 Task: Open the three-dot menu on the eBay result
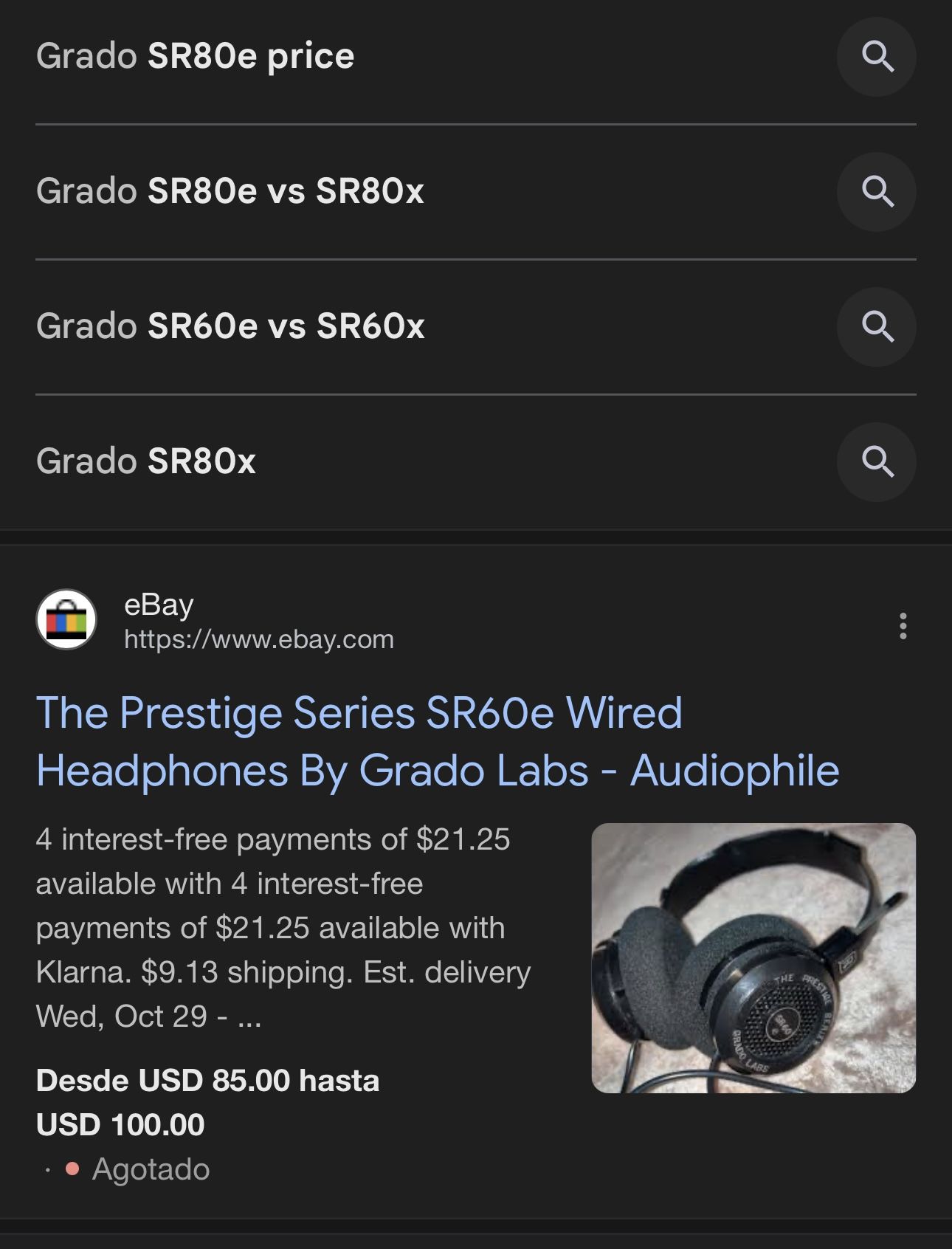coord(904,627)
